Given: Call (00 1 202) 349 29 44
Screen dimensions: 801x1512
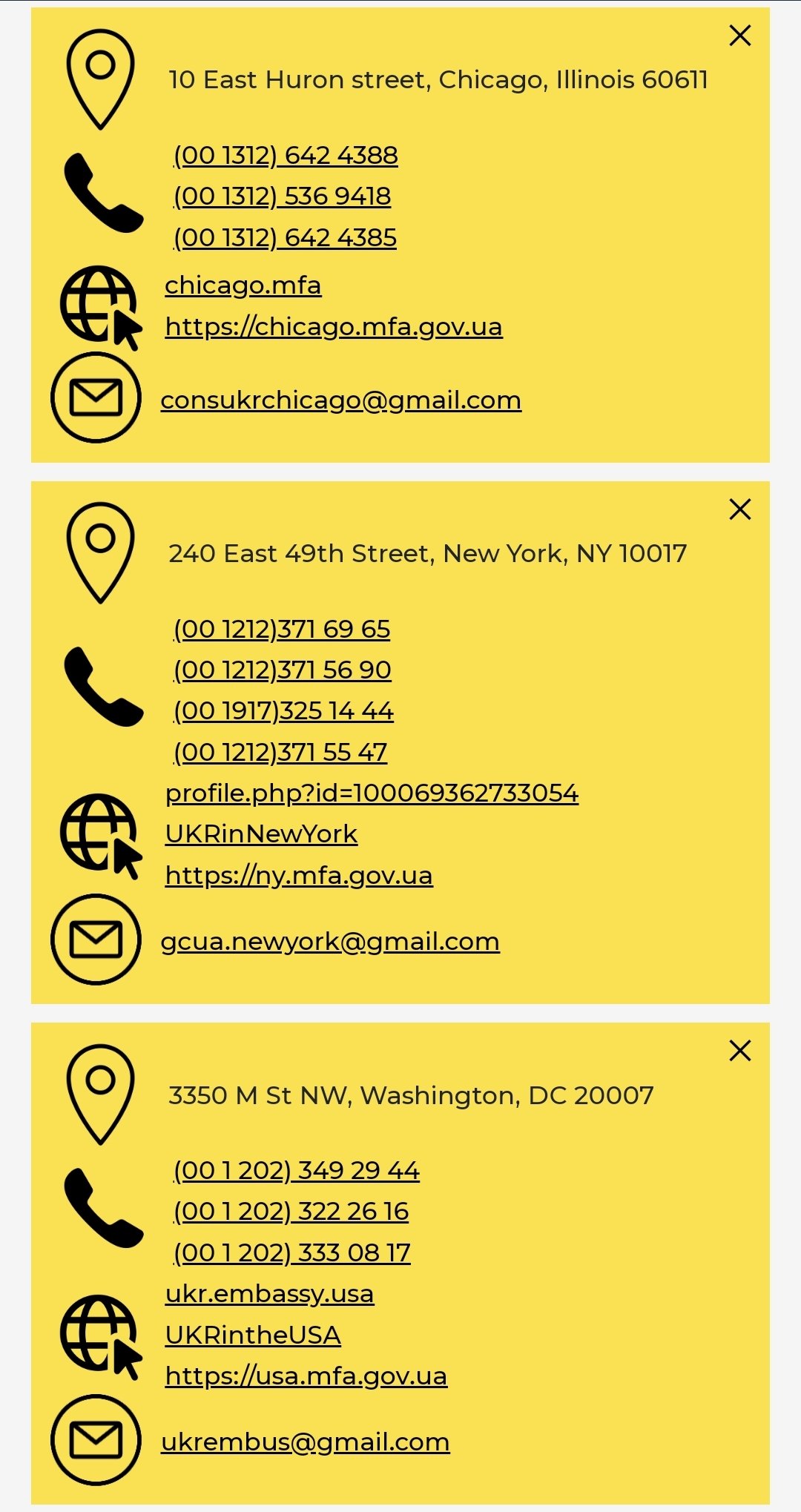Looking at the screenshot, I should pyautogui.click(x=296, y=1171).
